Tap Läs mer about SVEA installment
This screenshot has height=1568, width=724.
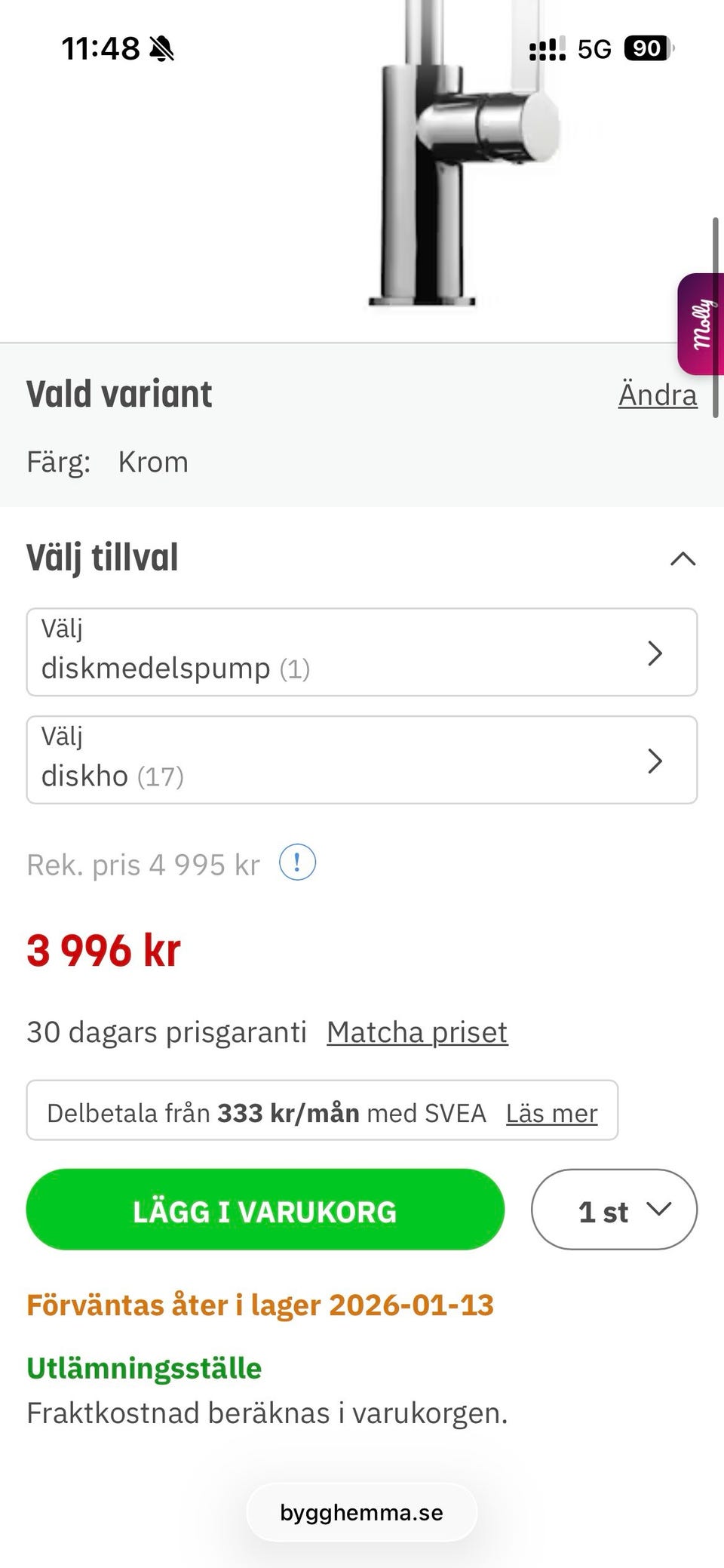click(551, 1113)
